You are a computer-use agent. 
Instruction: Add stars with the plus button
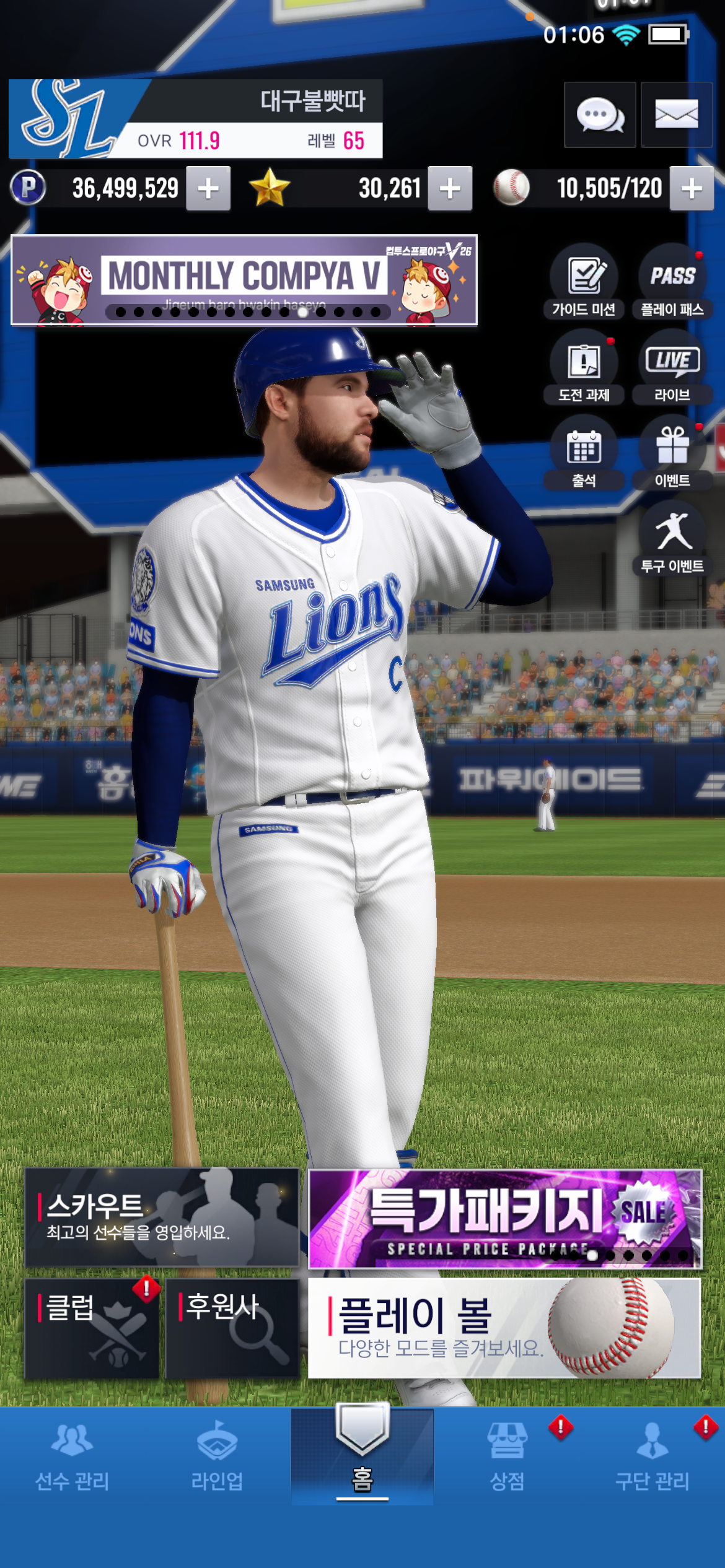450,188
